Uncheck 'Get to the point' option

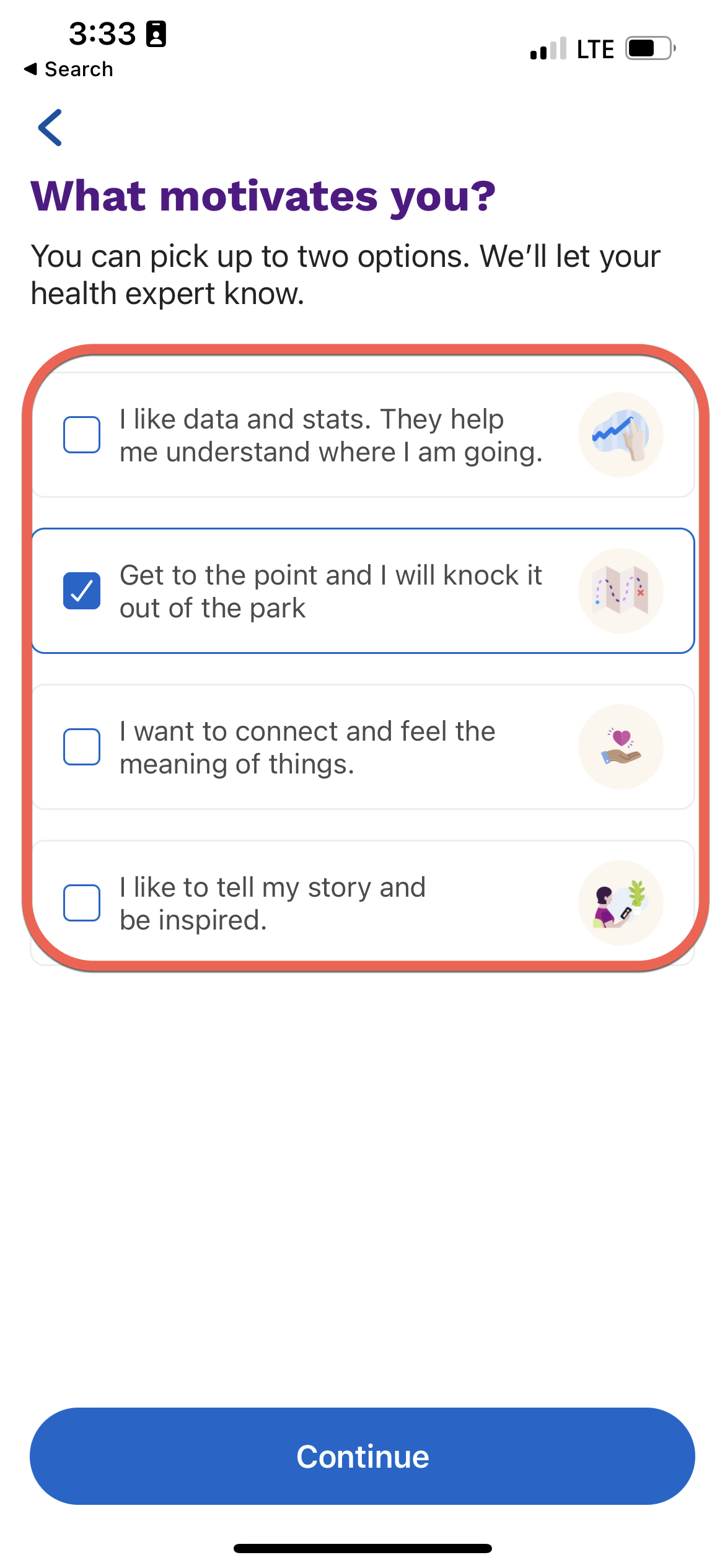(x=82, y=591)
